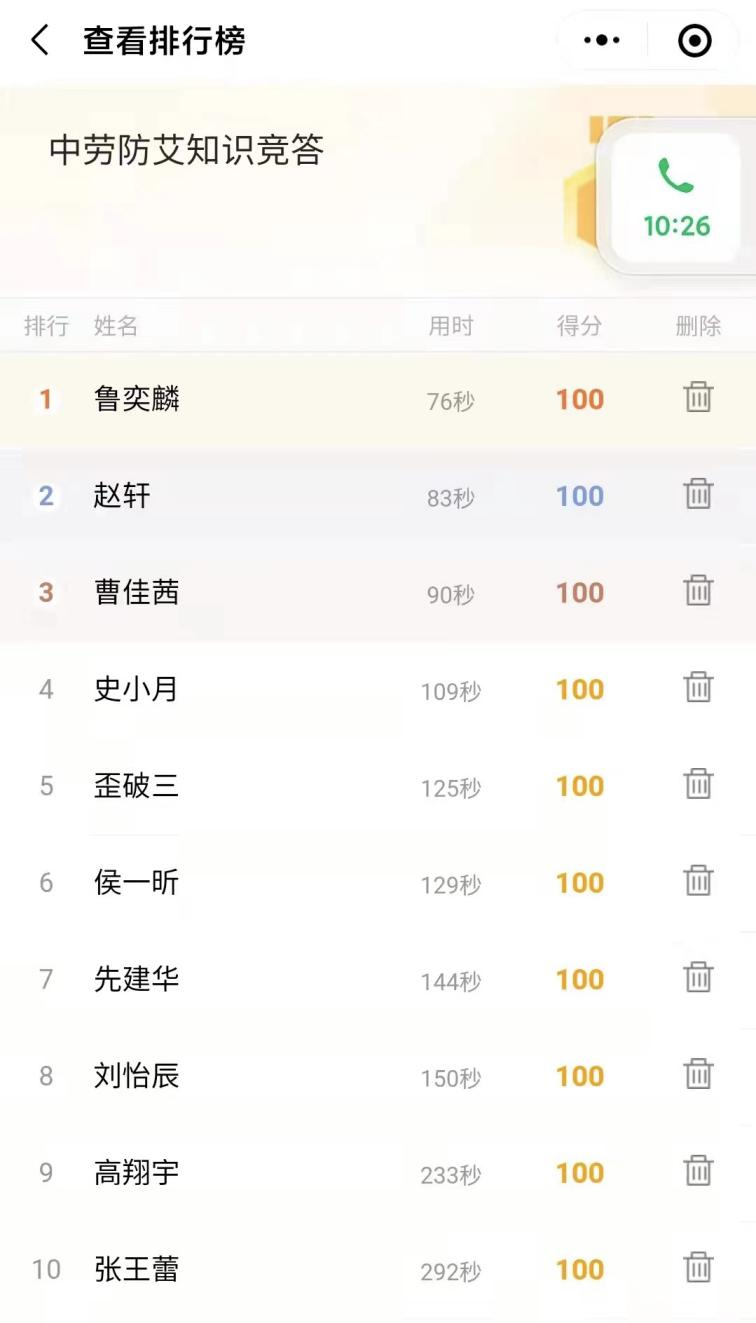Delete 高翔宇's 233秒 record
The image size is (756, 1323).
coord(698,1170)
